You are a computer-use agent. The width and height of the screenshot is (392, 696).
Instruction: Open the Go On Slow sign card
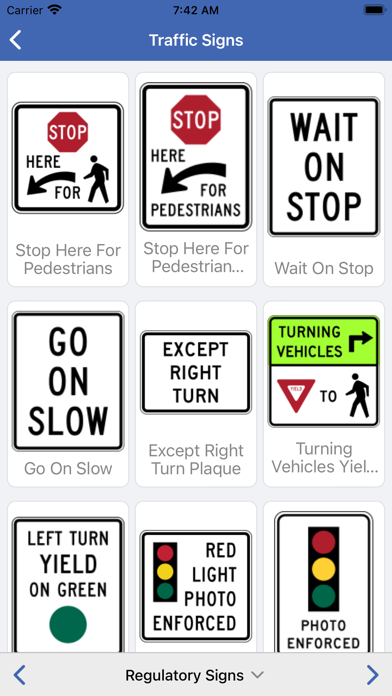coord(68,394)
